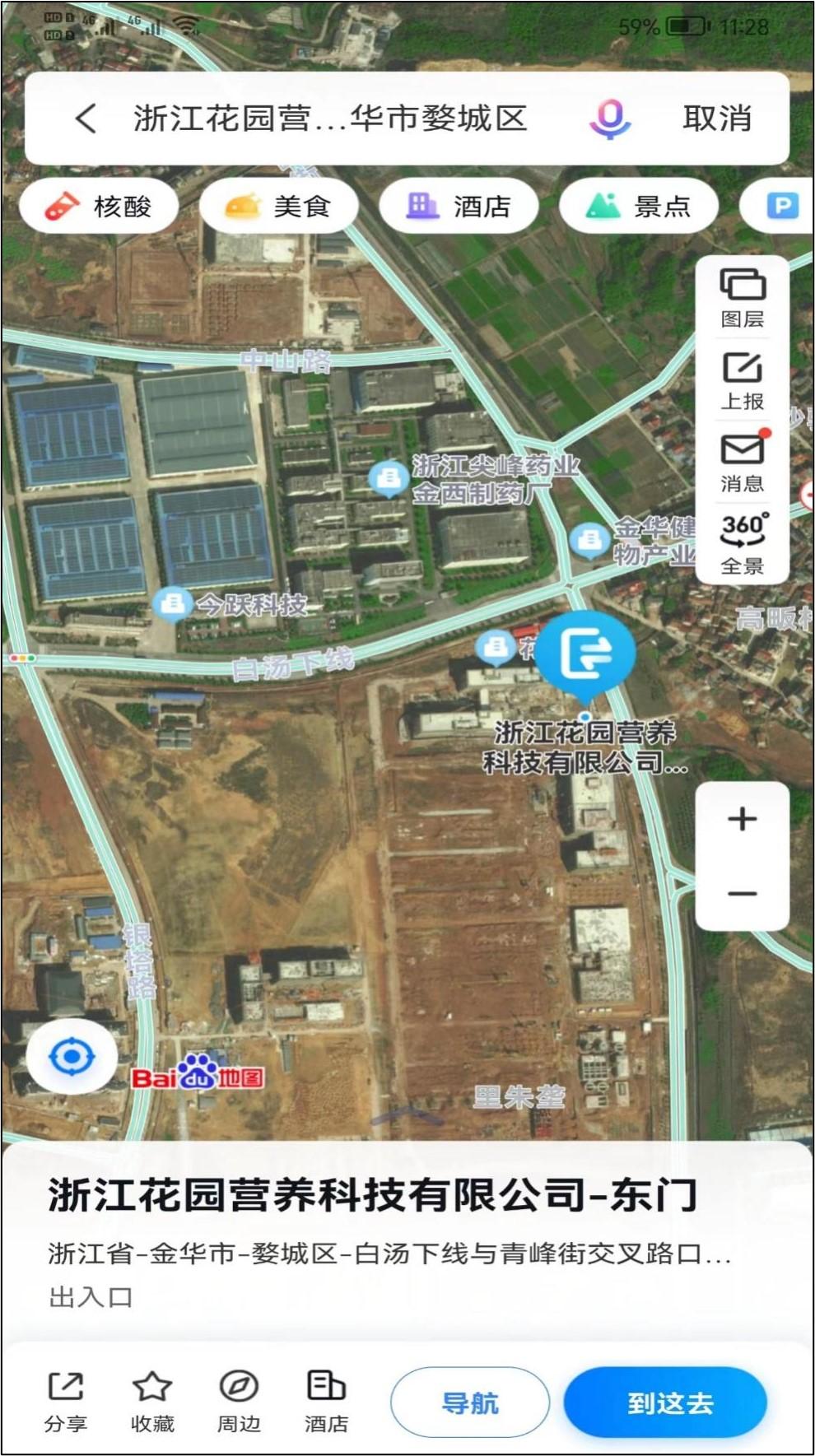Click the zoom in plus control

740,817
